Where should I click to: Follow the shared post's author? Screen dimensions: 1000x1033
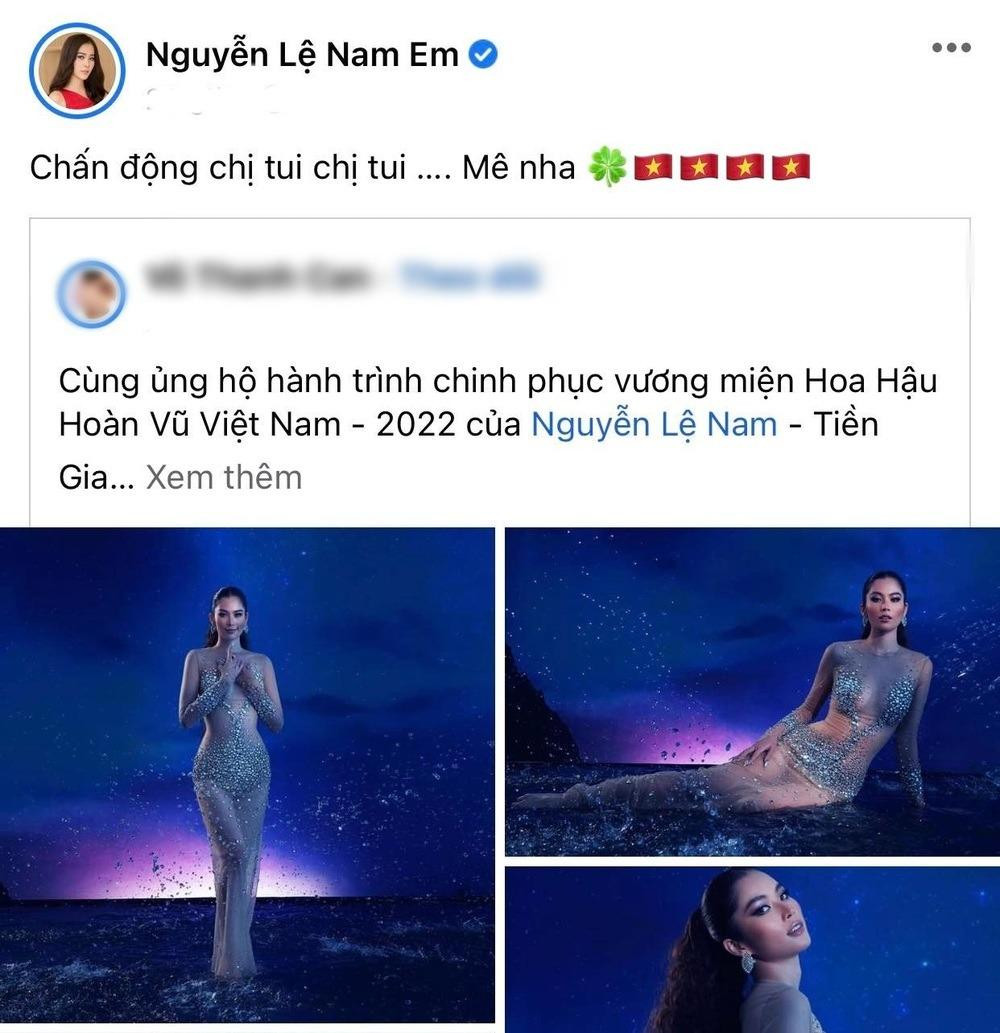coord(470,278)
